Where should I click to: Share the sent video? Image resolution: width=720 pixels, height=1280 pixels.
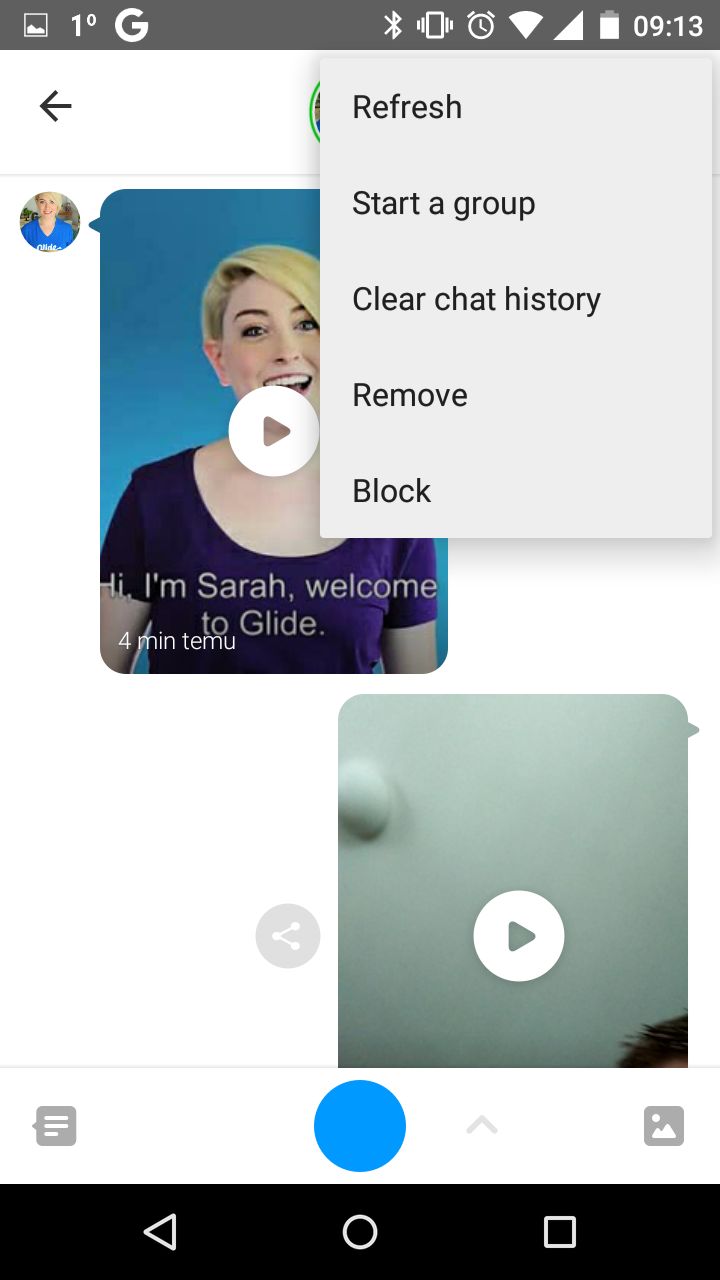point(288,936)
